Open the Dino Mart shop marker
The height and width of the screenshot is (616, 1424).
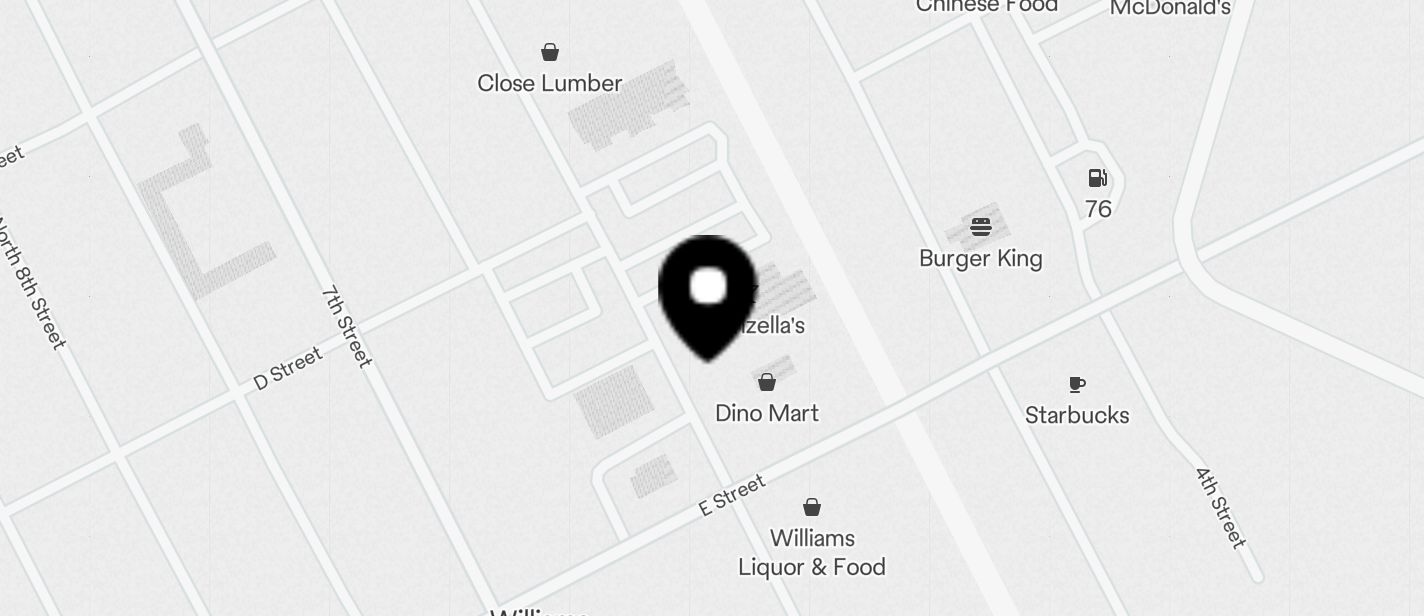pos(767,382)
